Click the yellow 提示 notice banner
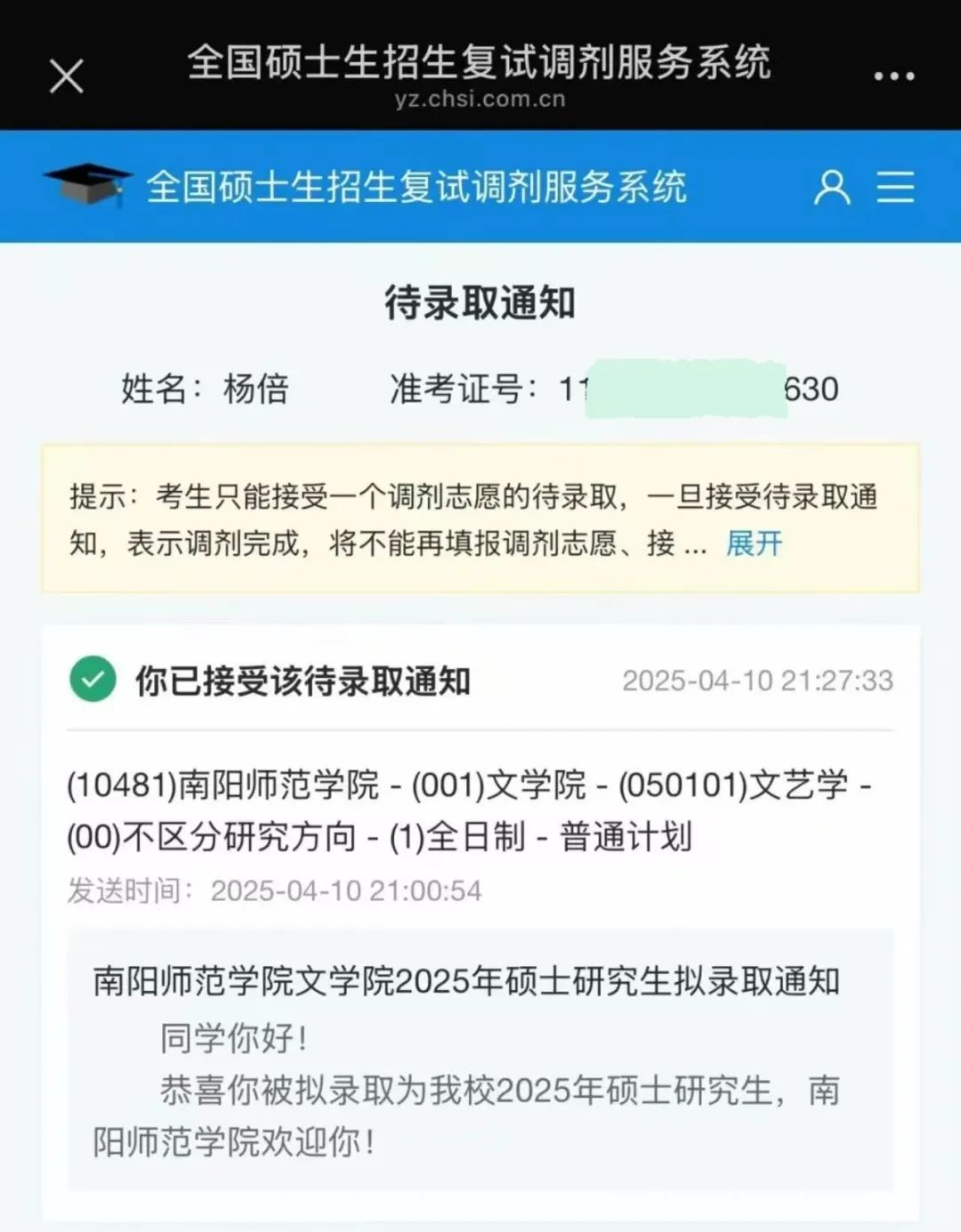Viewport: 961px width, 1232px height. tap(480, 517)
